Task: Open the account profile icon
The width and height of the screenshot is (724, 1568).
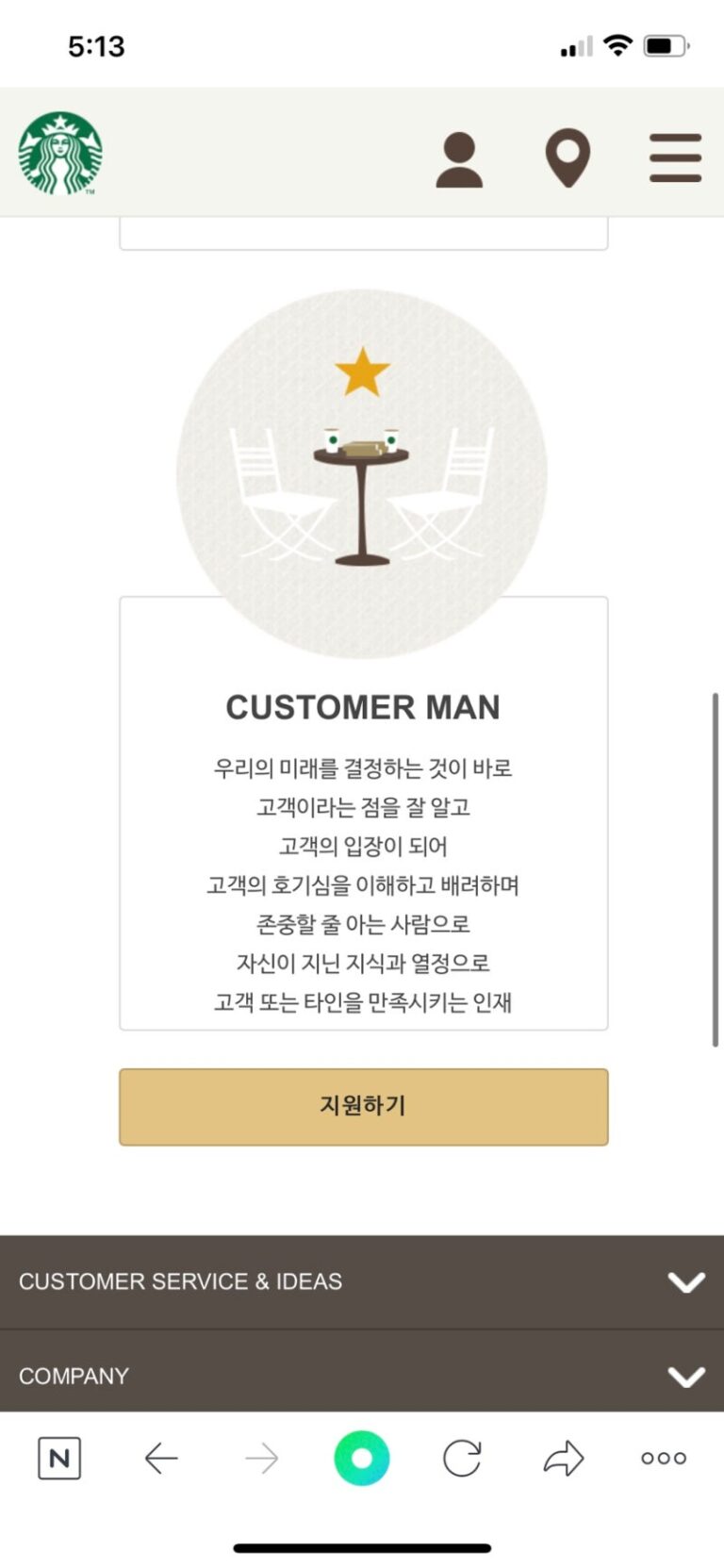Action: click(x=459, y=159)
